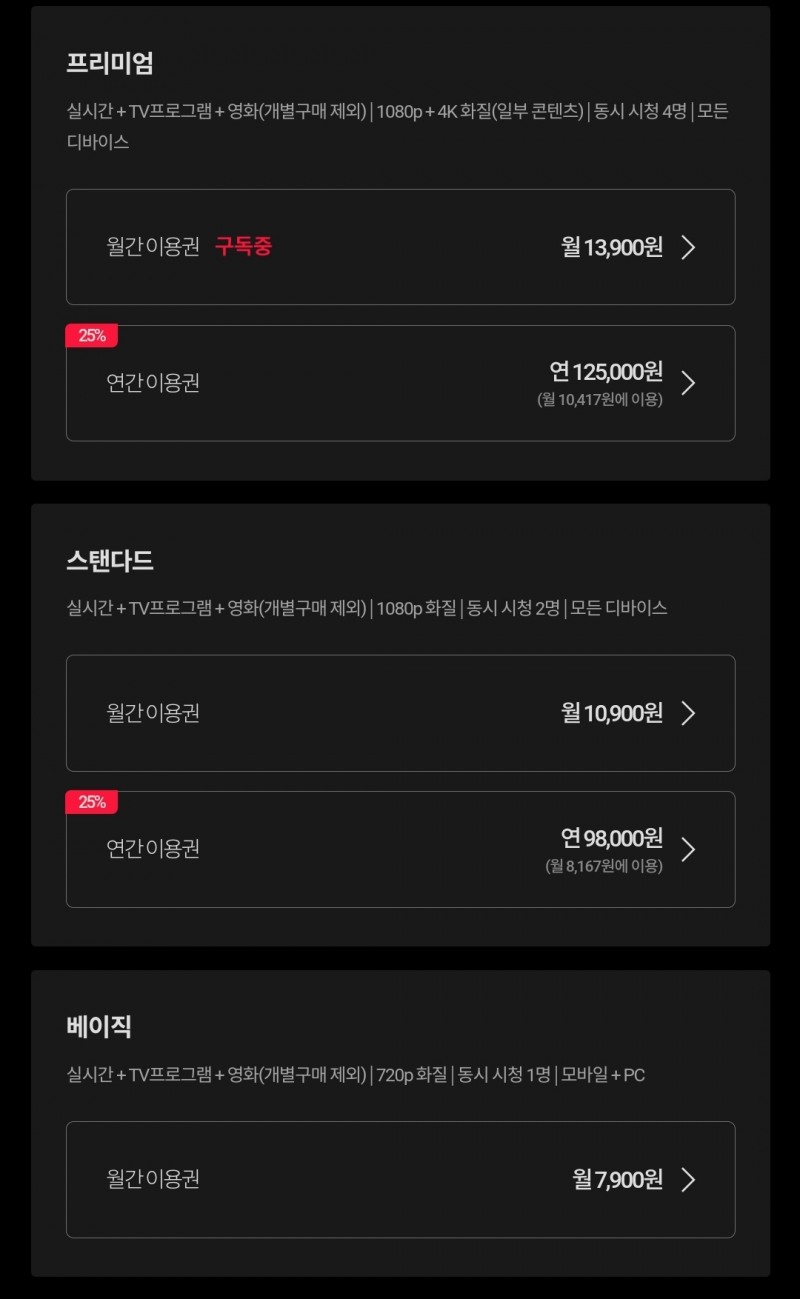Click the arrow icon beside 월 13,900원

(687, 247)
